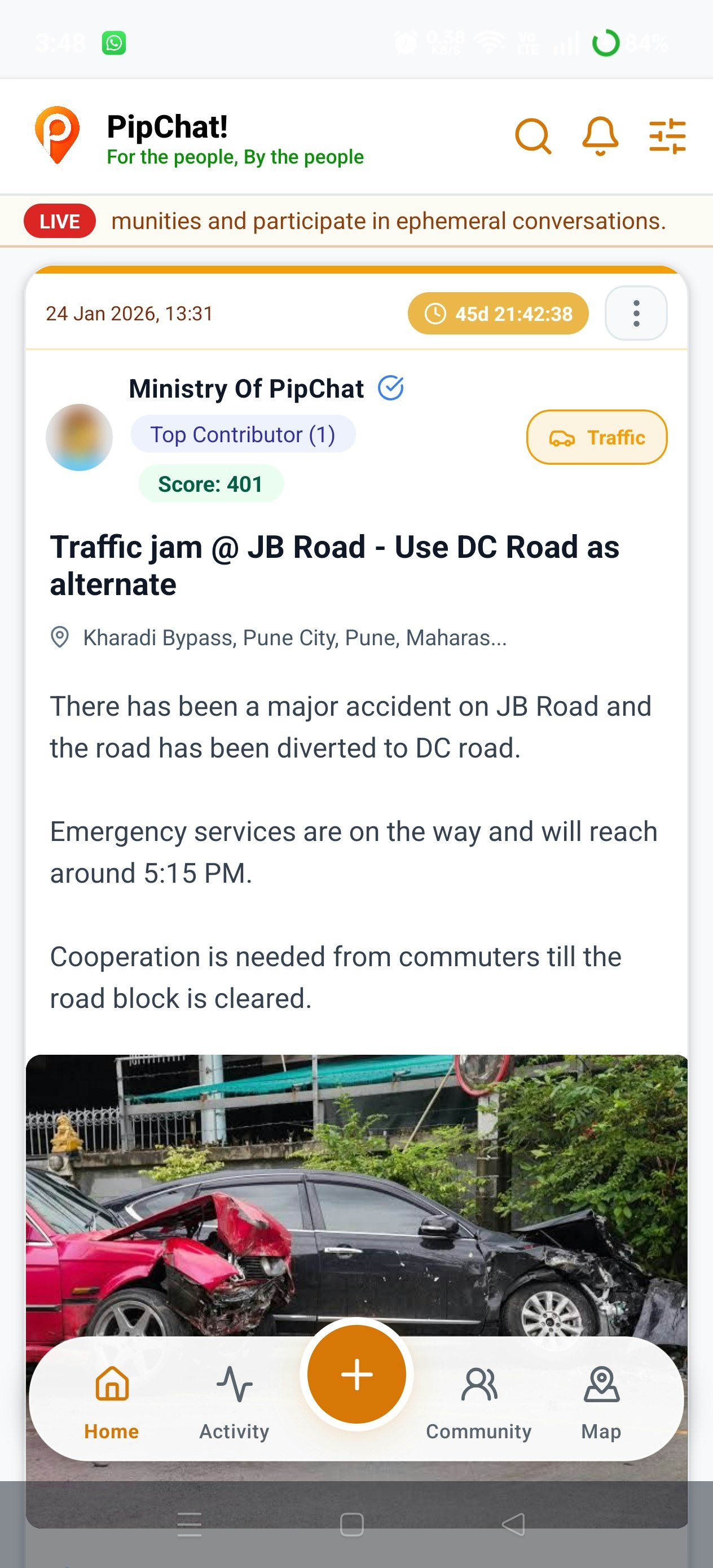Open the search icon in the header

pyautogui.click(x=532, y=135)
